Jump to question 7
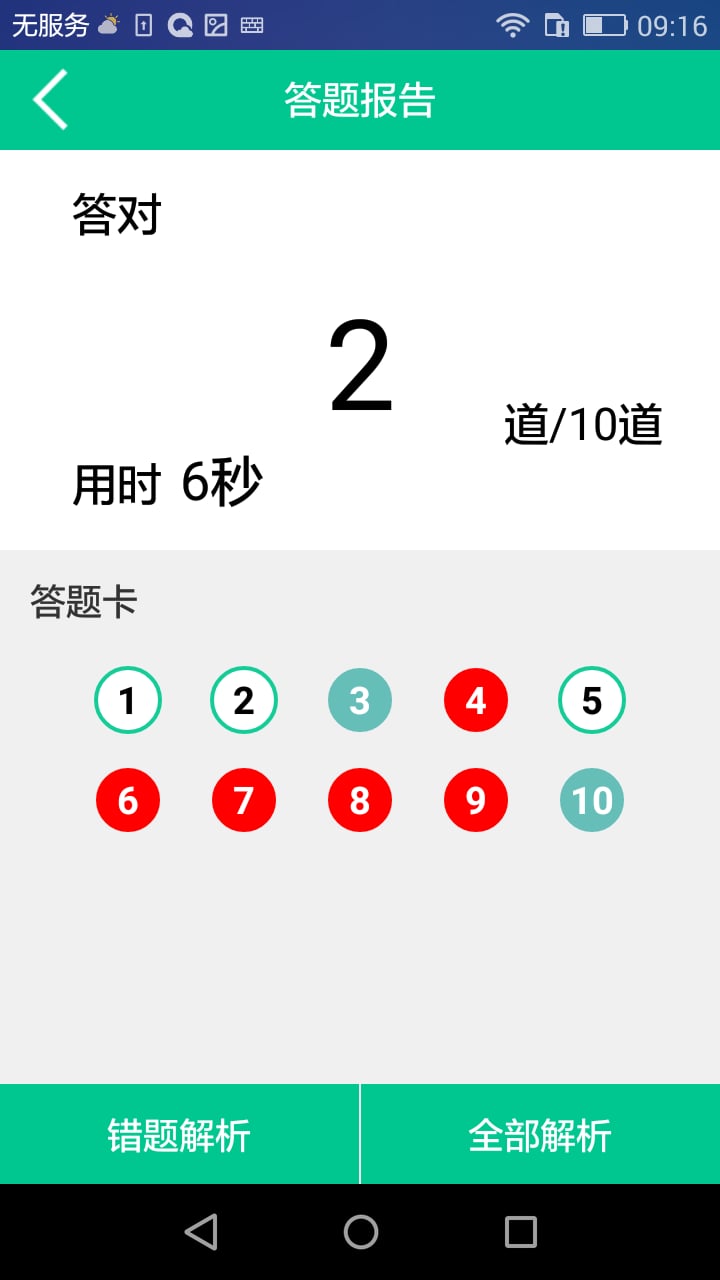 (x=244, y=800)
